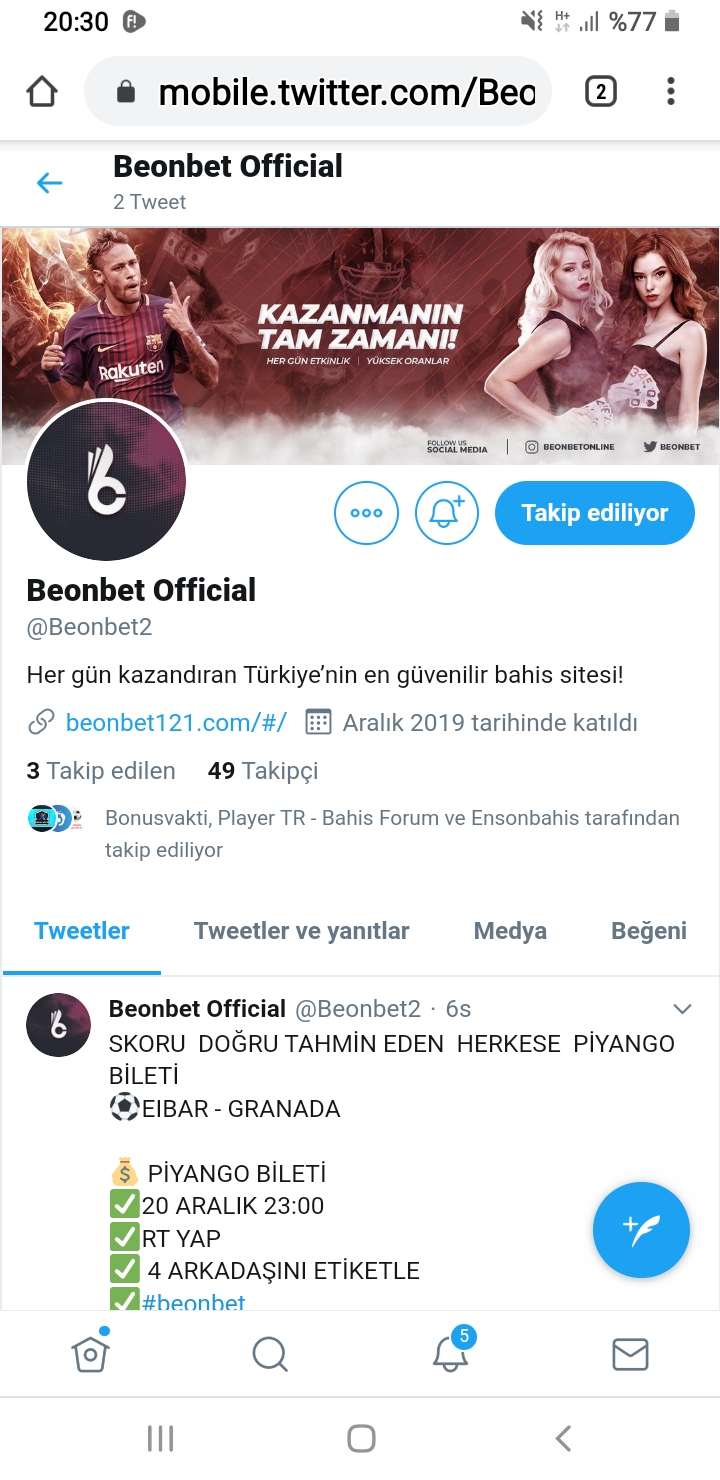View the 49 Takipçi list
720x1480 pixels.
point(263,771)
